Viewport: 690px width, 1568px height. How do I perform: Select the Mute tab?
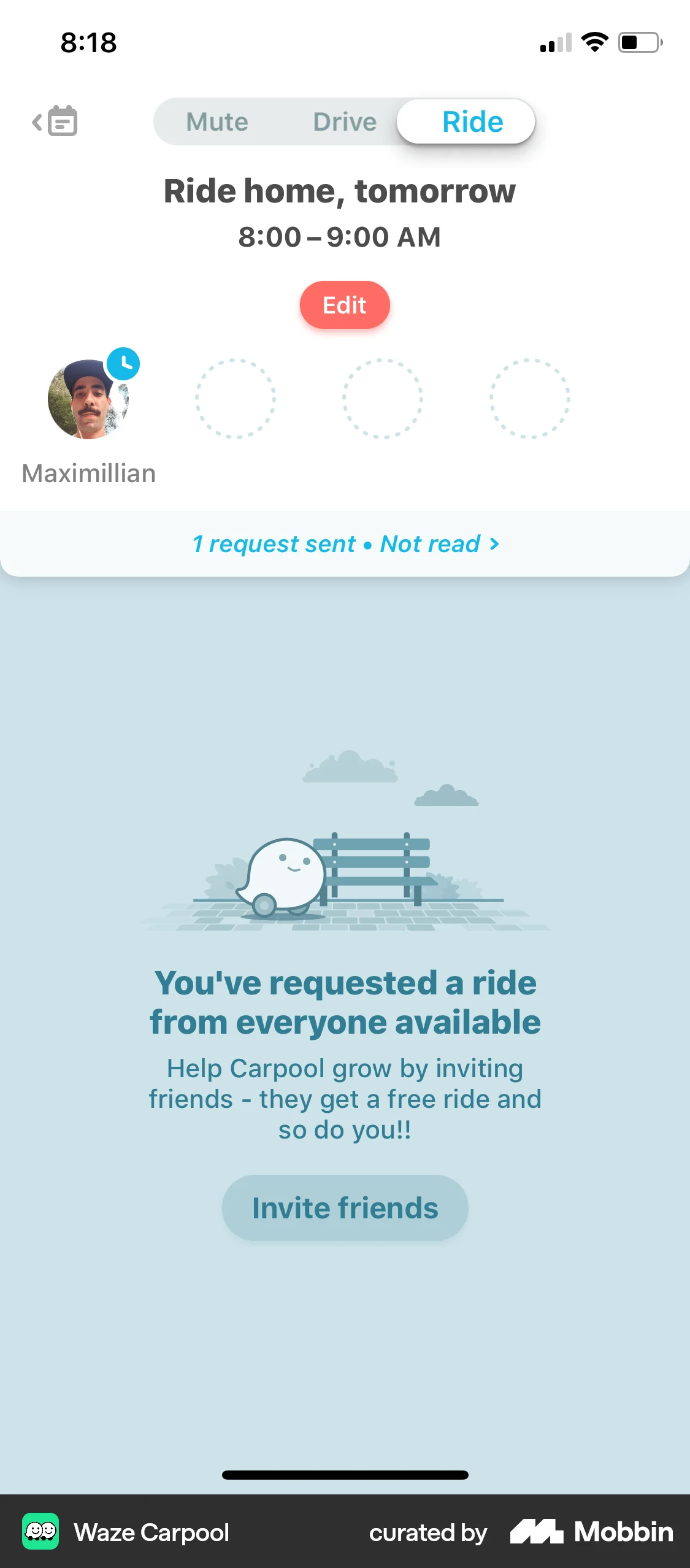pyautogui.click(x=217, y=121)
